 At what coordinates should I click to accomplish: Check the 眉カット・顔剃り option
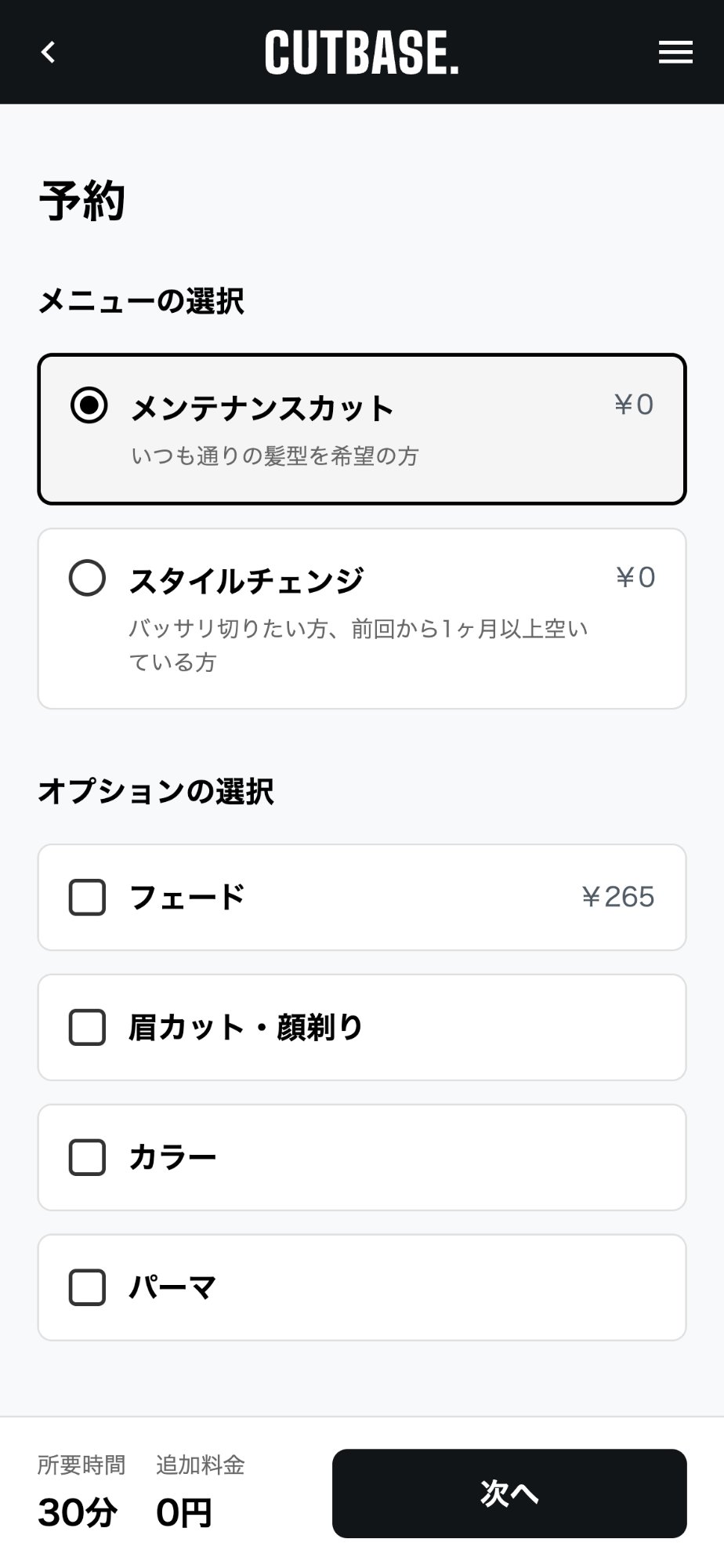88,1028
